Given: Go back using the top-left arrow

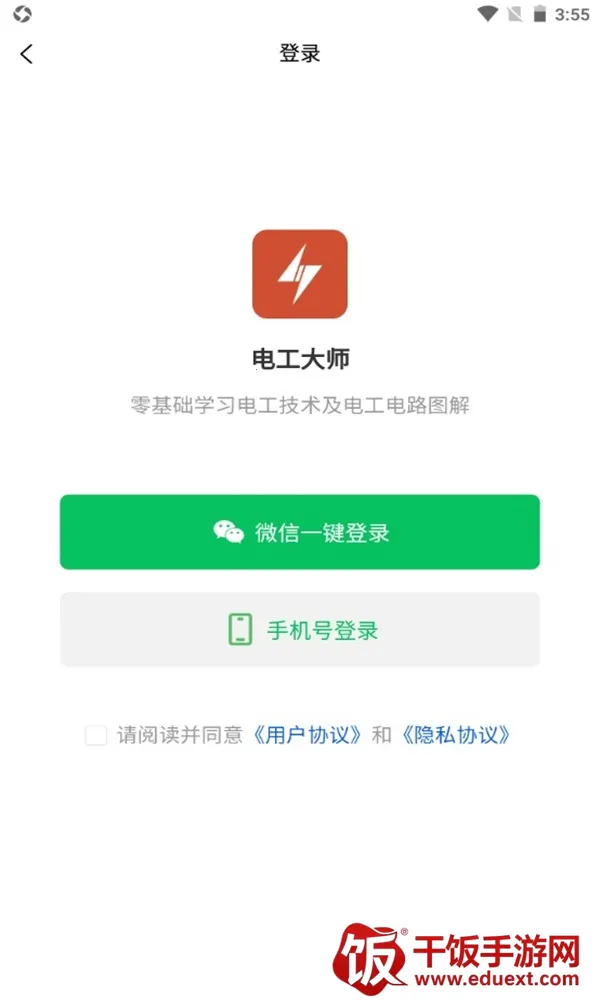Looking at the screenshot, I should point(27,54).
